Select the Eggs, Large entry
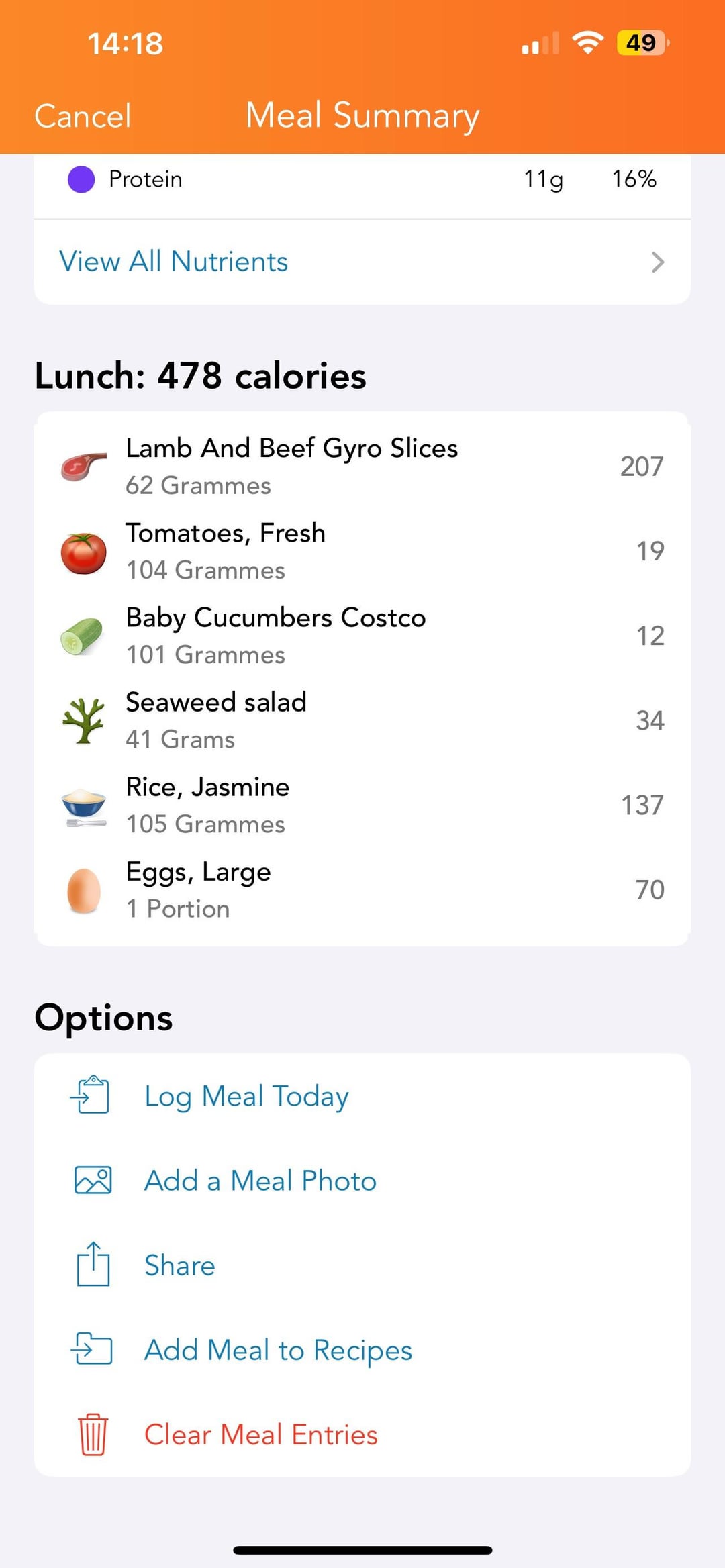Viewport: 725px width, 1568px height. 362,889
